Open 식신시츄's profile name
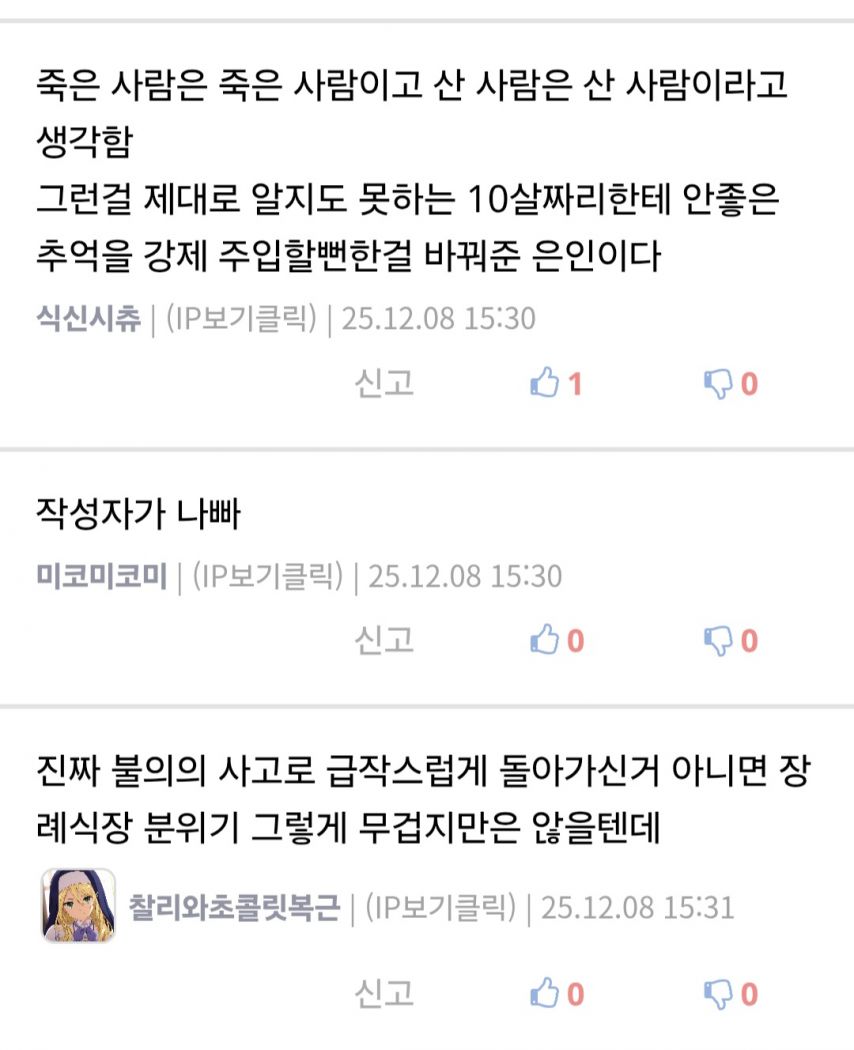The image size is (854, 1050). coord(88,319)
